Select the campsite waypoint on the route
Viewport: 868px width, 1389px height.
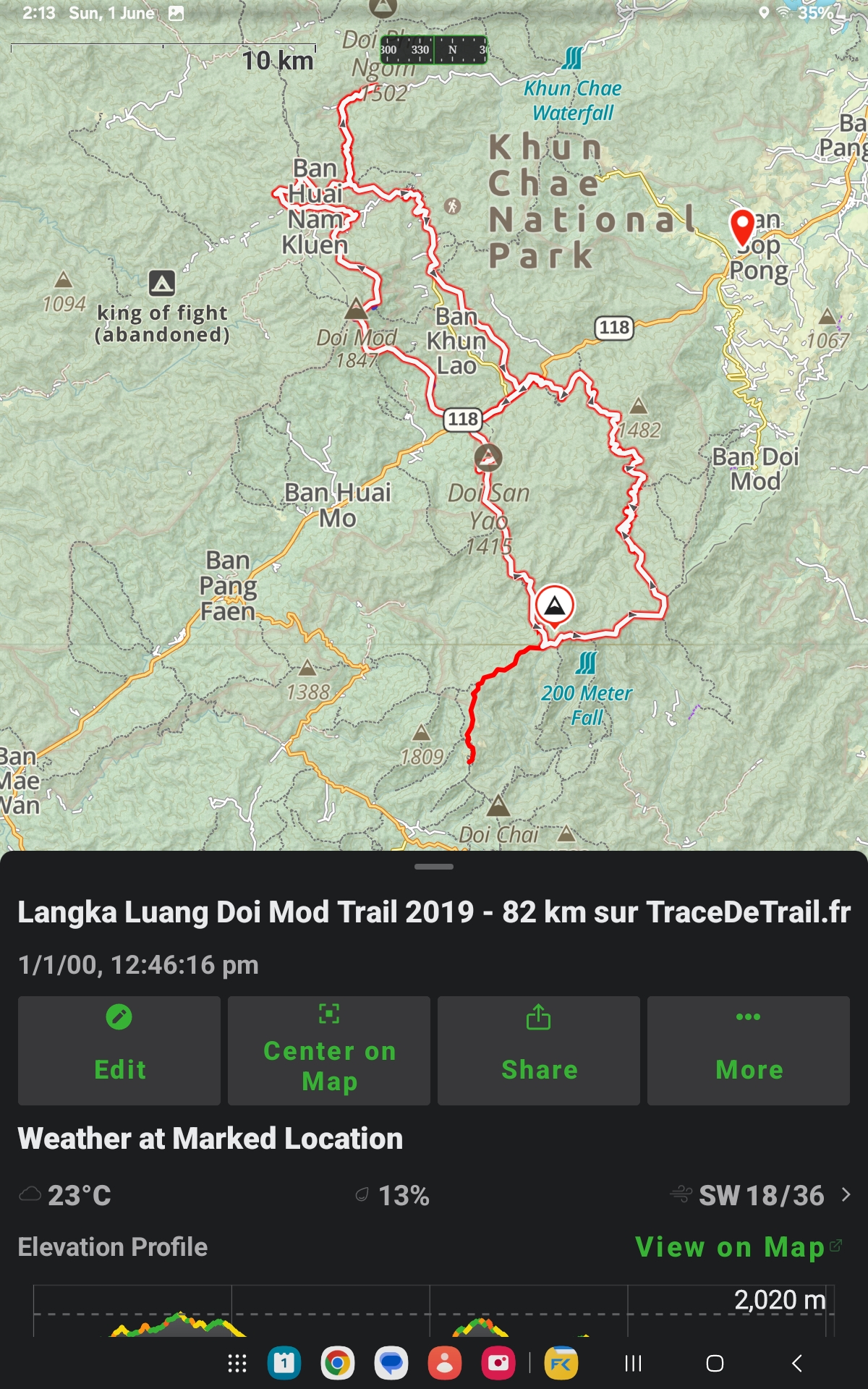554,606
